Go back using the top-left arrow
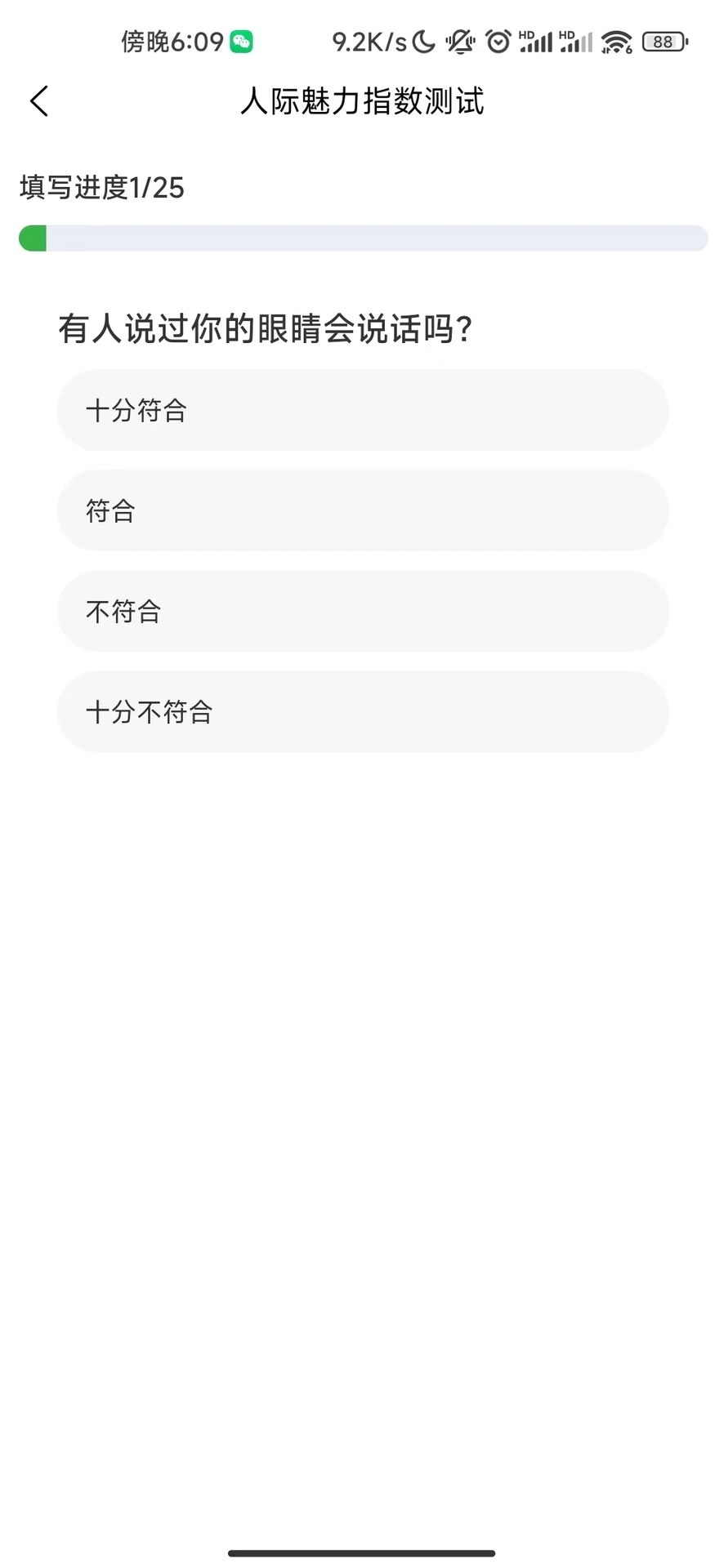The width and height of the screenshot is (724, 1568). [39, 101]
